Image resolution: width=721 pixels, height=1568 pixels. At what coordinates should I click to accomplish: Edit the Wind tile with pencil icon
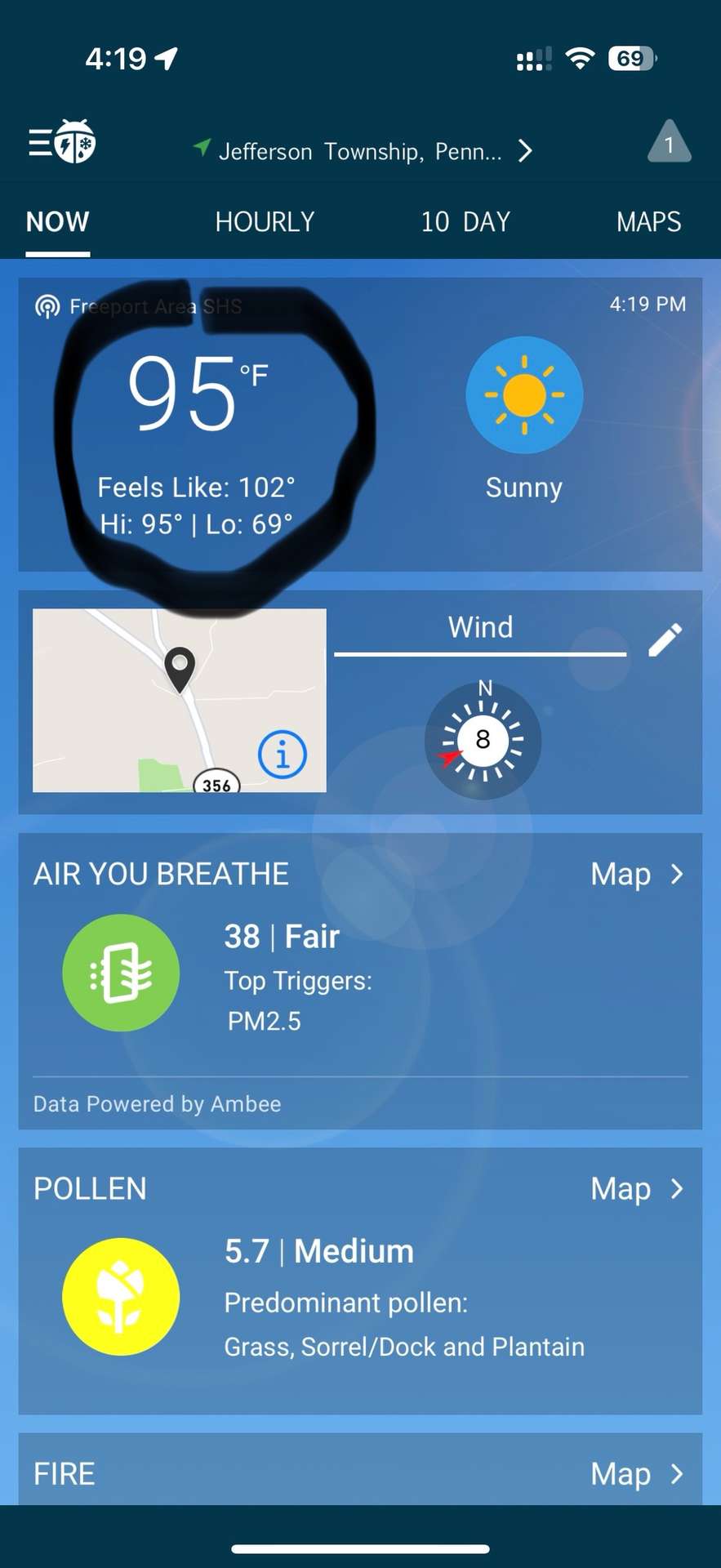(x=665, y=640)
